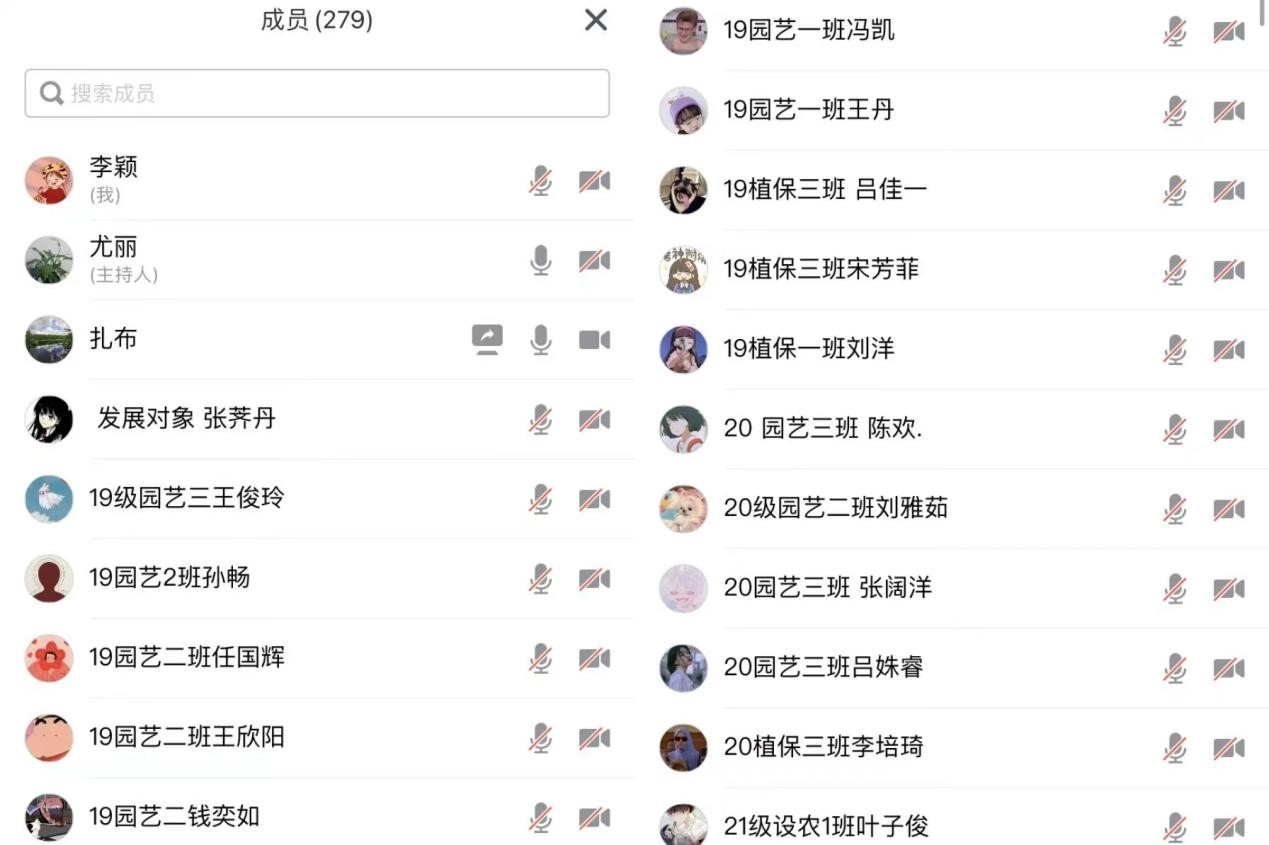
Task: Select member 19级园艺三王俊玲
Action: coord(186,498)
